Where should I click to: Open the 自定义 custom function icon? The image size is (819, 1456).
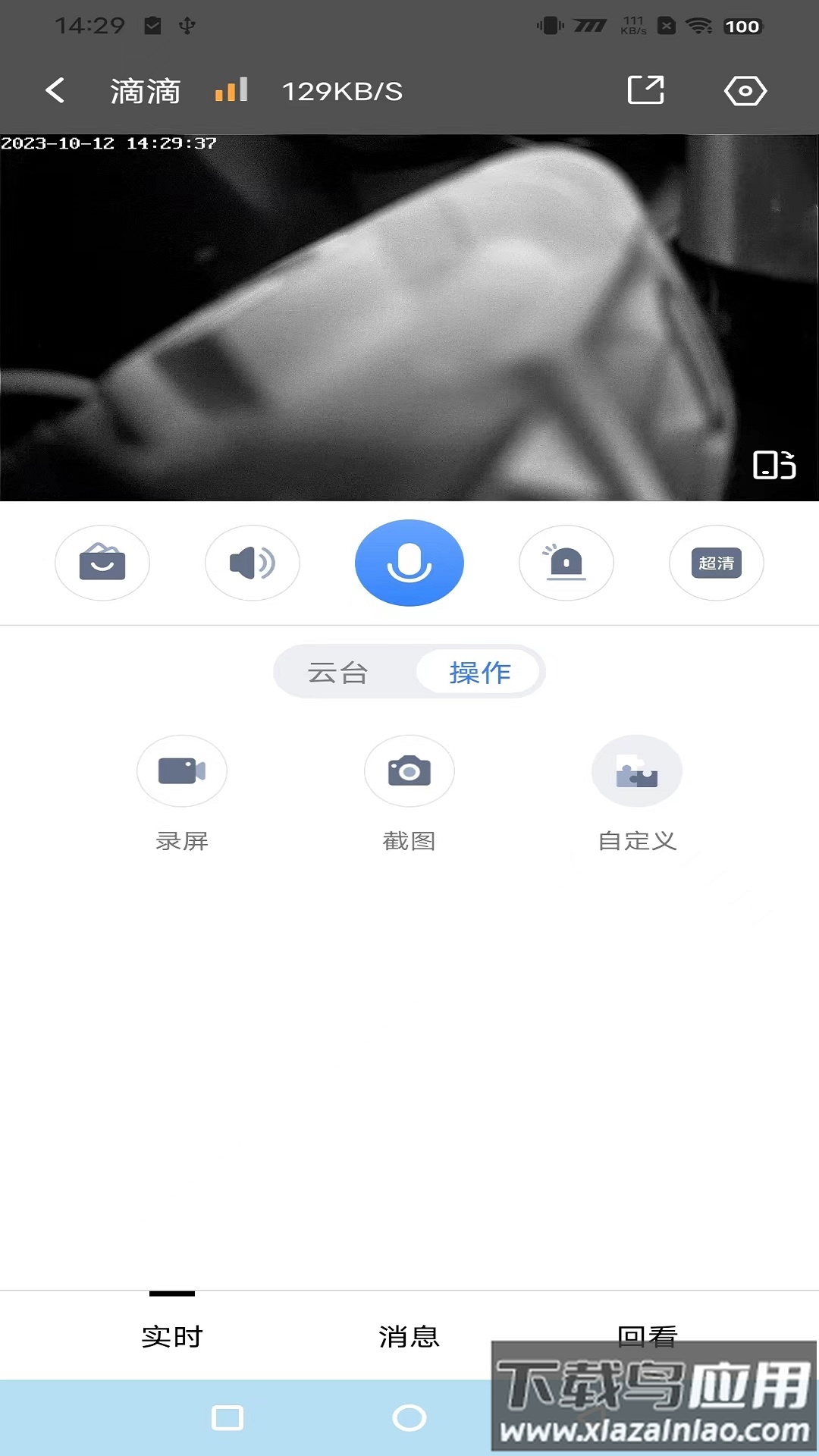click(636, 770)
